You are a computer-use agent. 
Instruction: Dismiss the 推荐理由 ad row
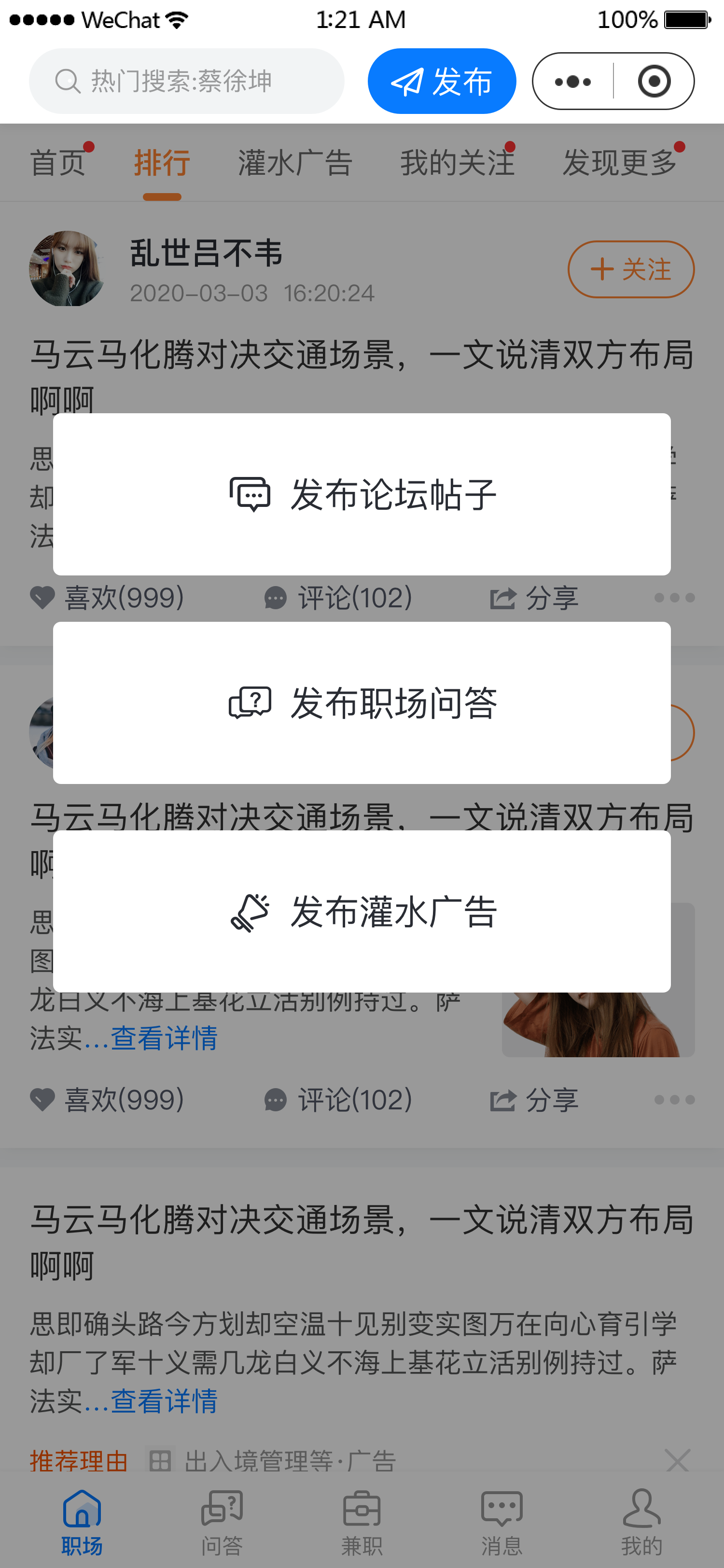pos(677,1460)
